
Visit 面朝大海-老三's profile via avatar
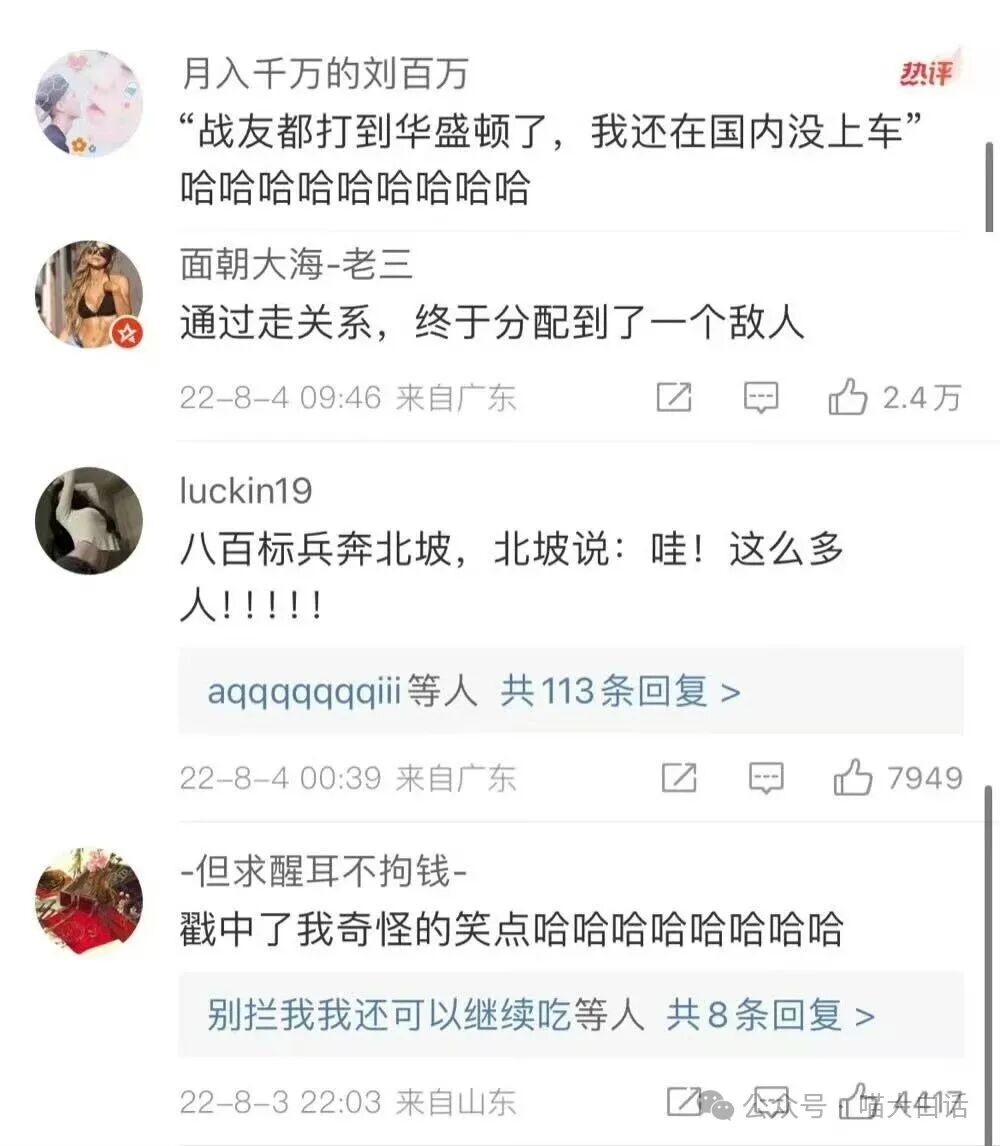point(88,294)
